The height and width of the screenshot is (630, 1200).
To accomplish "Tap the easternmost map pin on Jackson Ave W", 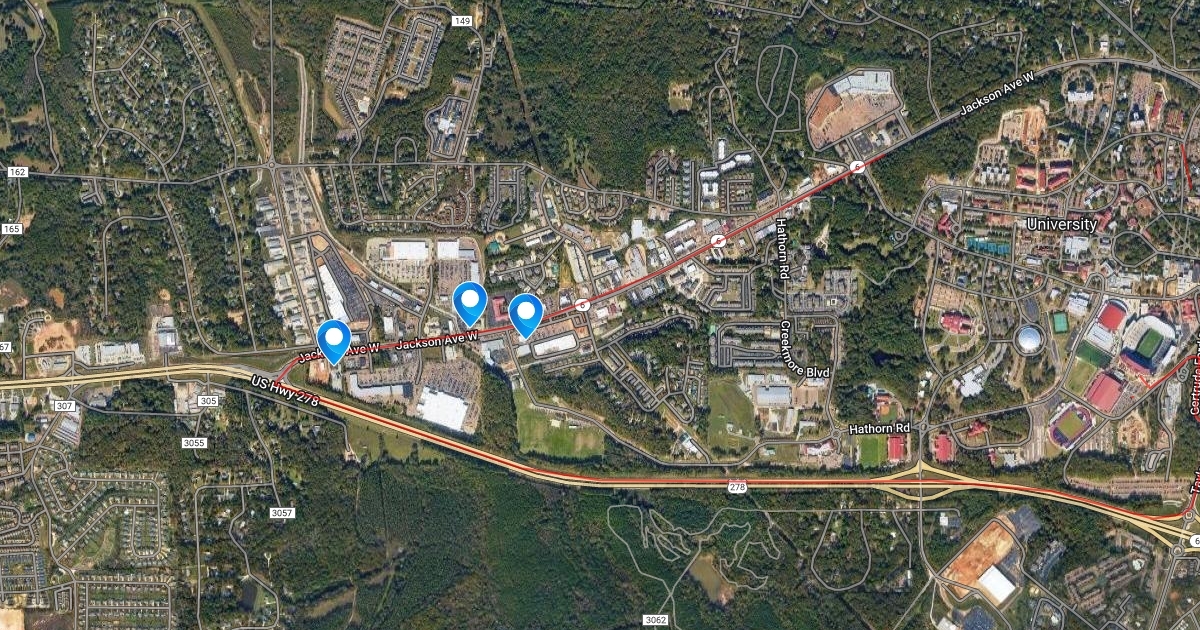I will click(526, 312).
